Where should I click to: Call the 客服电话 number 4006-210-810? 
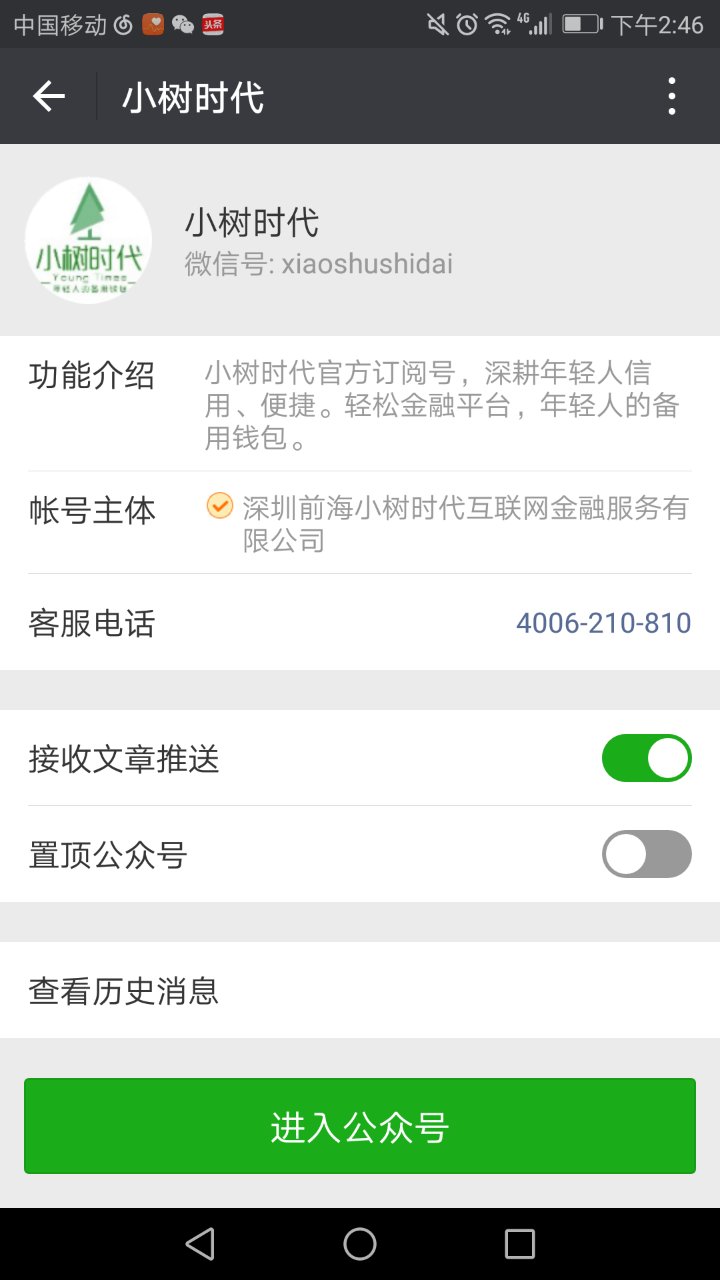pos(603,623)
